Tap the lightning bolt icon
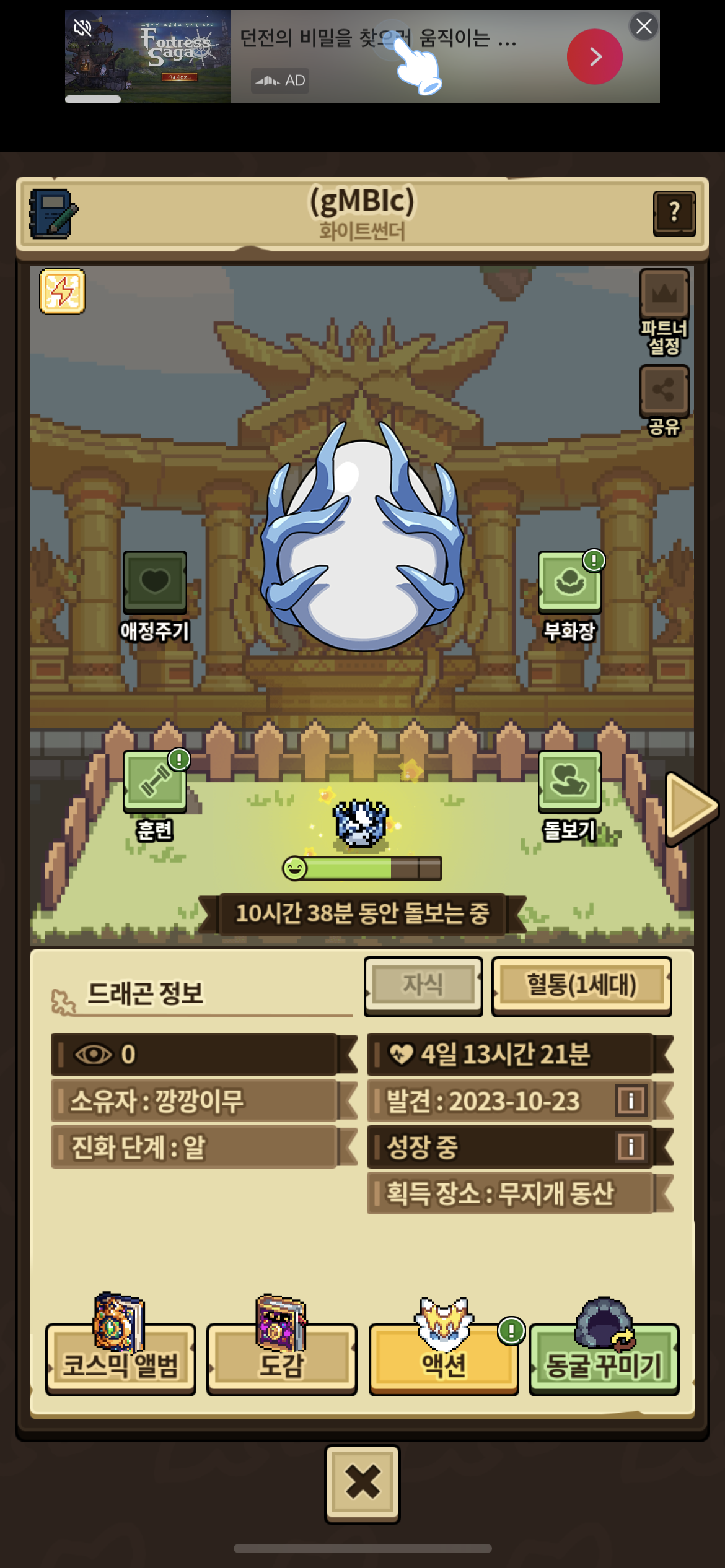This screenshot has width=725, height=1568. tap(63, 292)
